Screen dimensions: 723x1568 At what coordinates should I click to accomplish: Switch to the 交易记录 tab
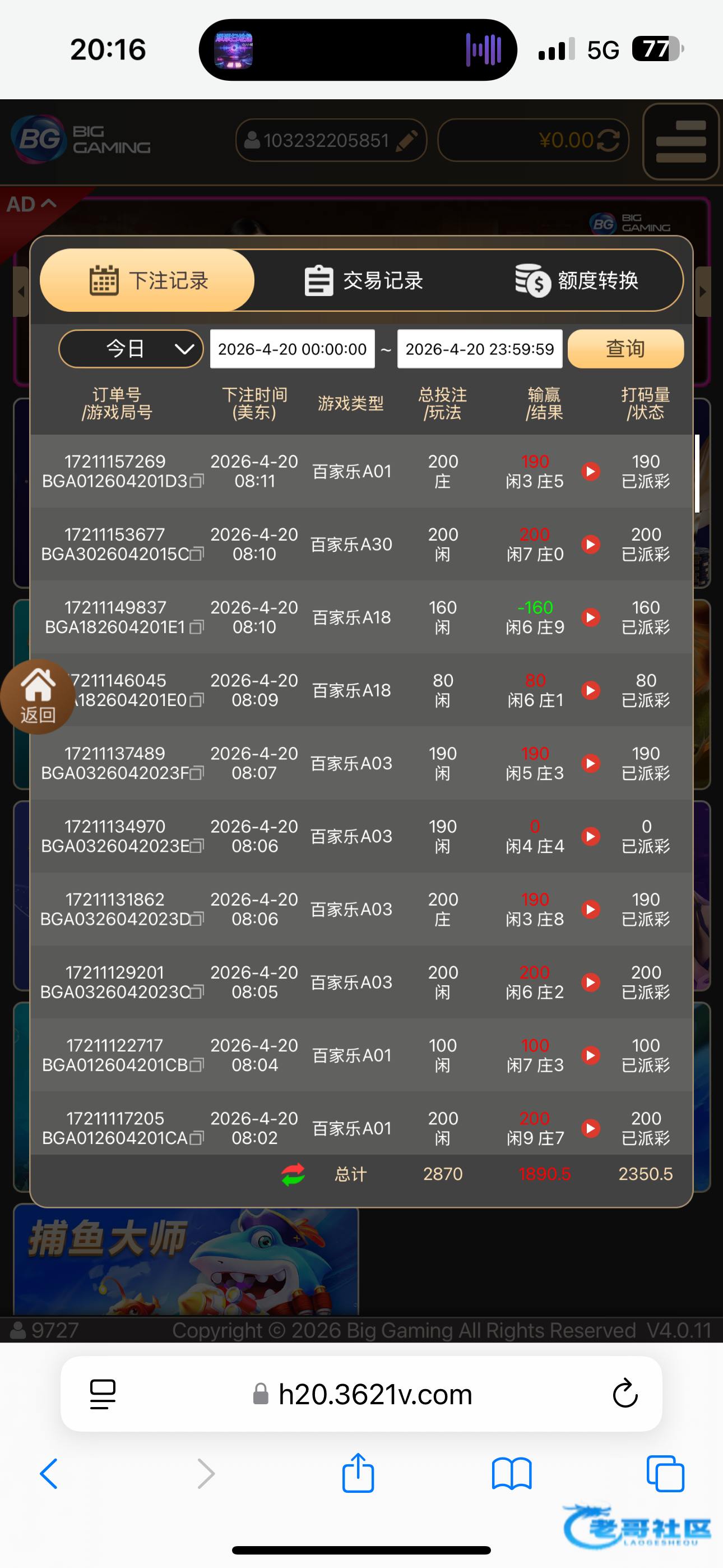363,280
